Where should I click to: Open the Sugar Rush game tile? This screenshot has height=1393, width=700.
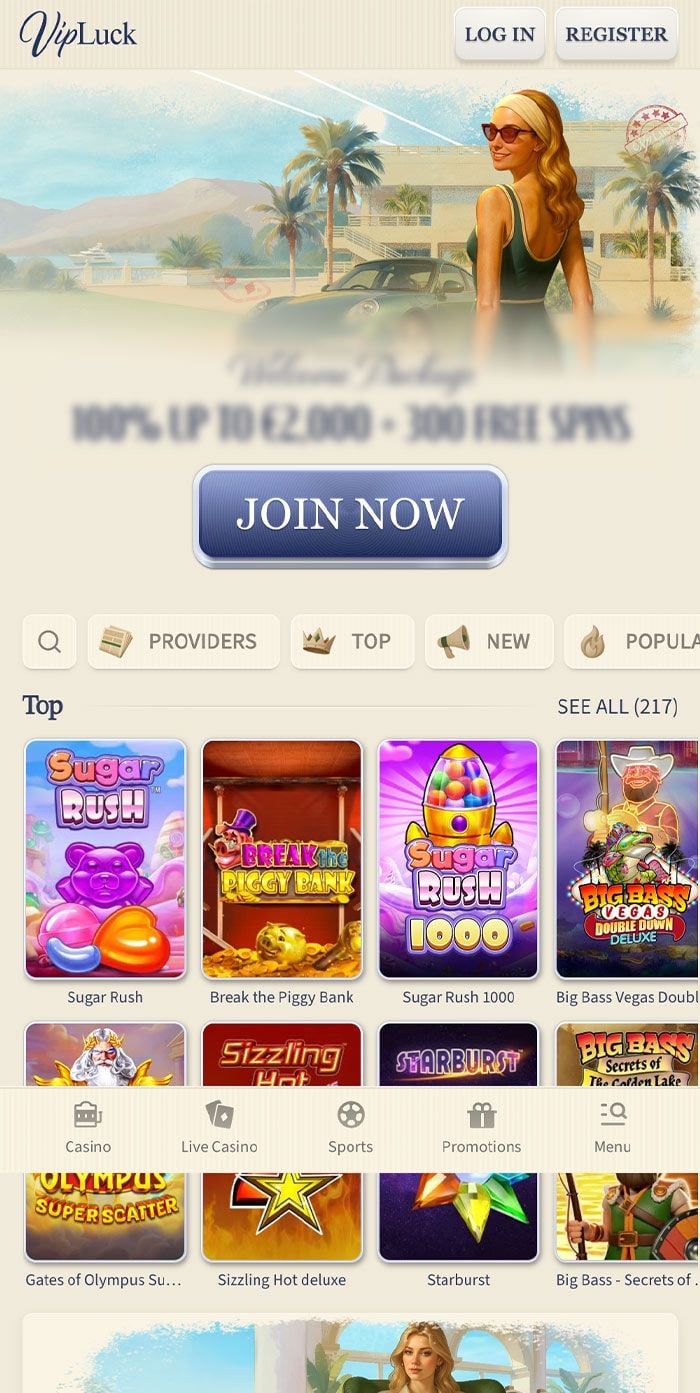pyautogui.click(x=105, y=859)
